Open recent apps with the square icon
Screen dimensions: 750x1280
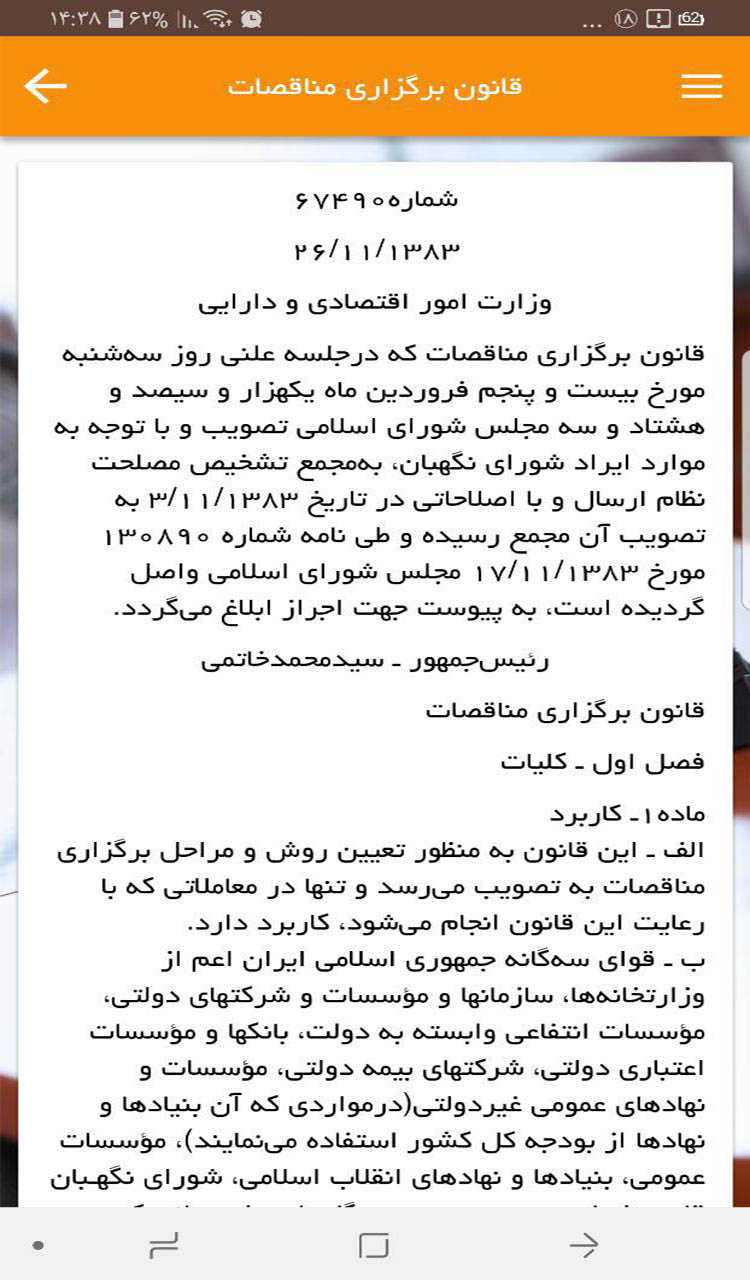pos(375,1246)
